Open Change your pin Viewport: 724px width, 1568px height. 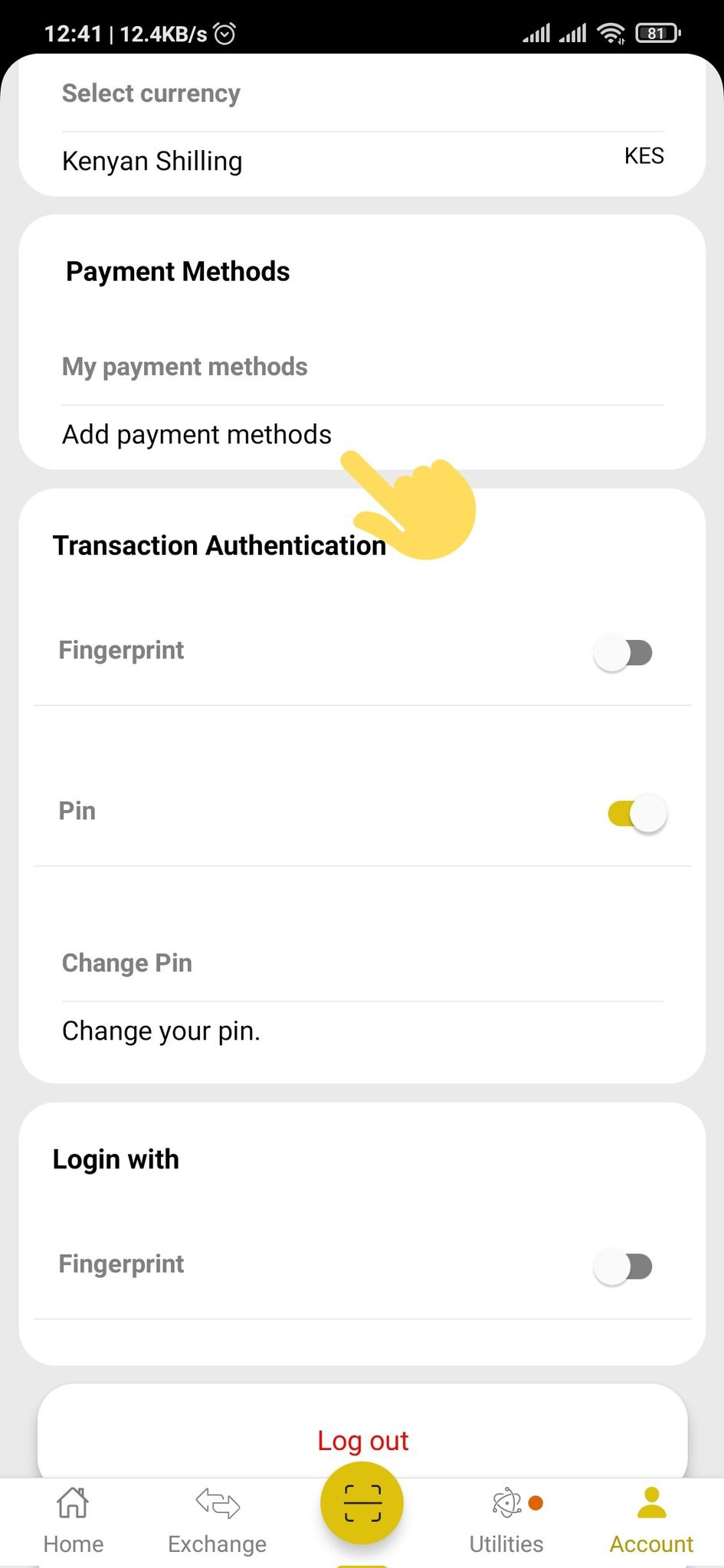coord(362,1031)
